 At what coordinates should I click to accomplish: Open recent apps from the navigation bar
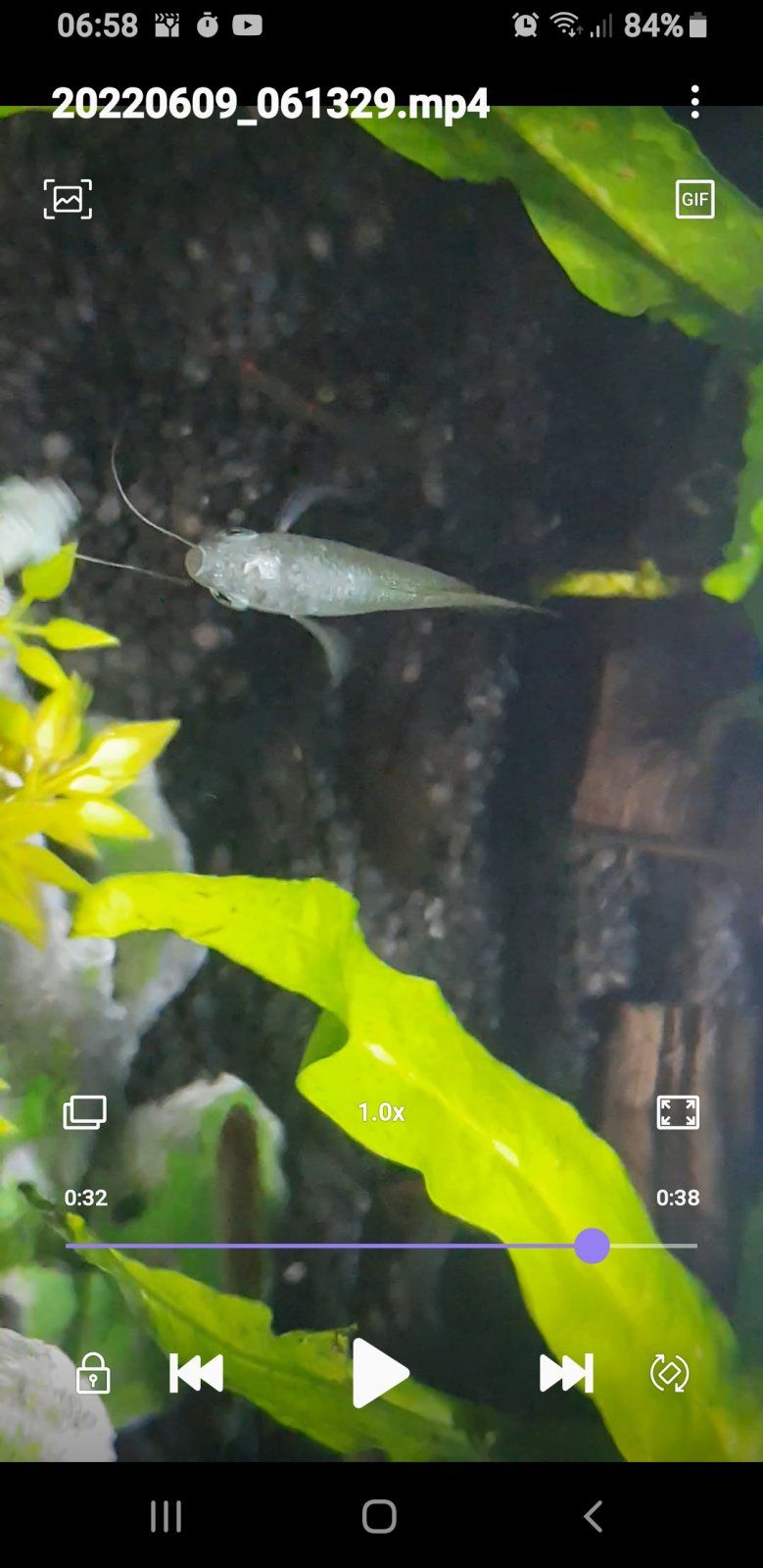tap(166, 1516)
